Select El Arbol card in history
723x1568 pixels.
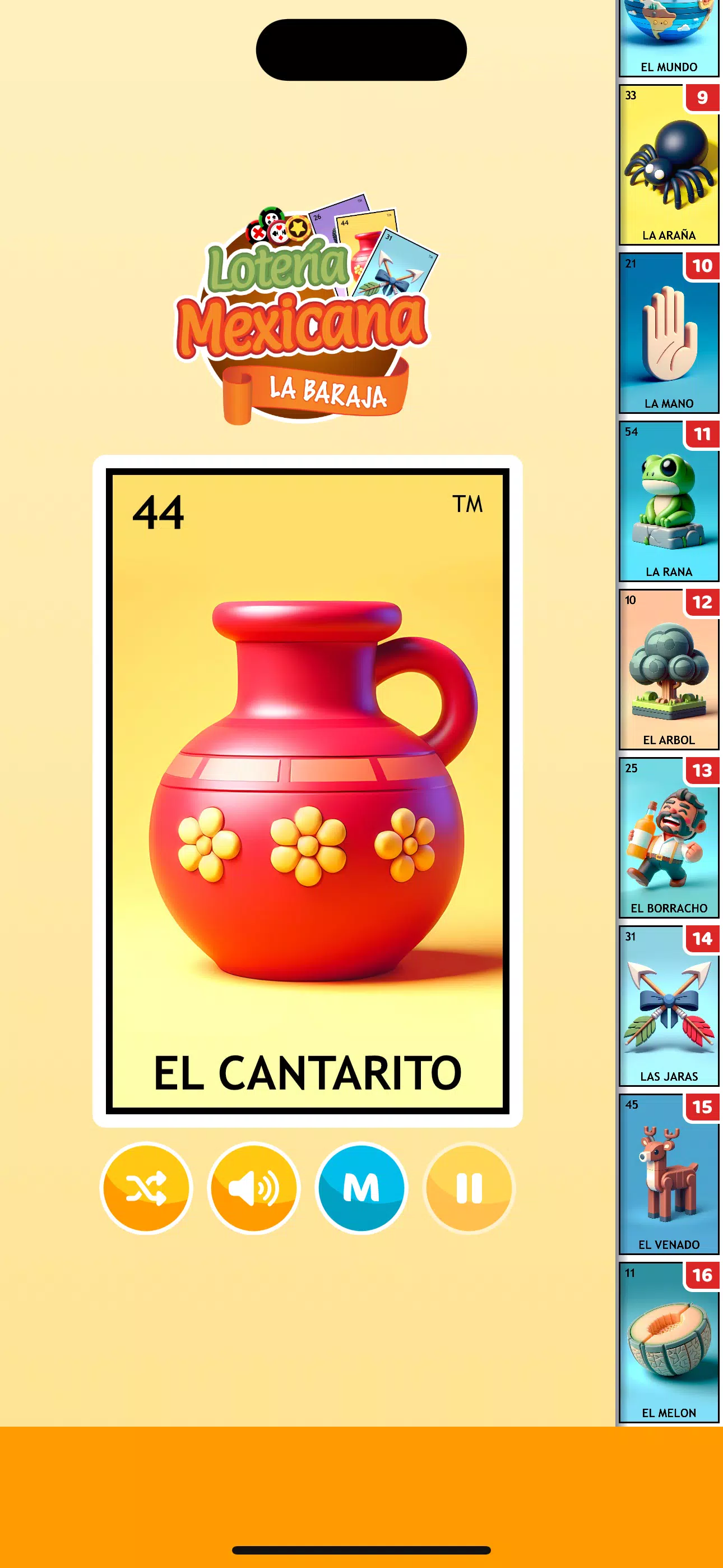[668, 670]
